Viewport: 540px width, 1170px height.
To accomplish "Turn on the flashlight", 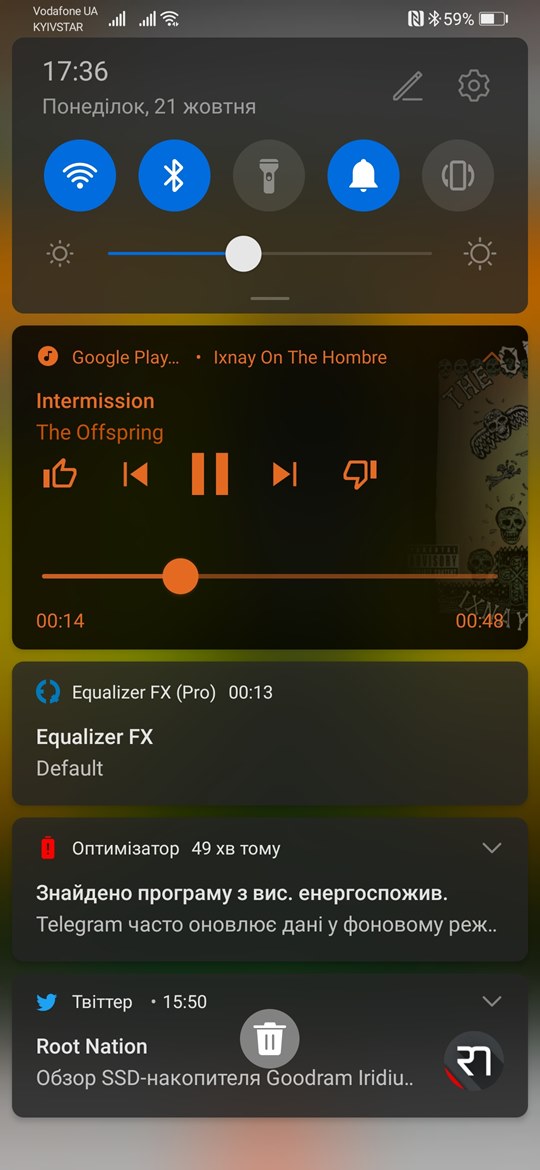I will pyautogui.click(x=269, y=175).
